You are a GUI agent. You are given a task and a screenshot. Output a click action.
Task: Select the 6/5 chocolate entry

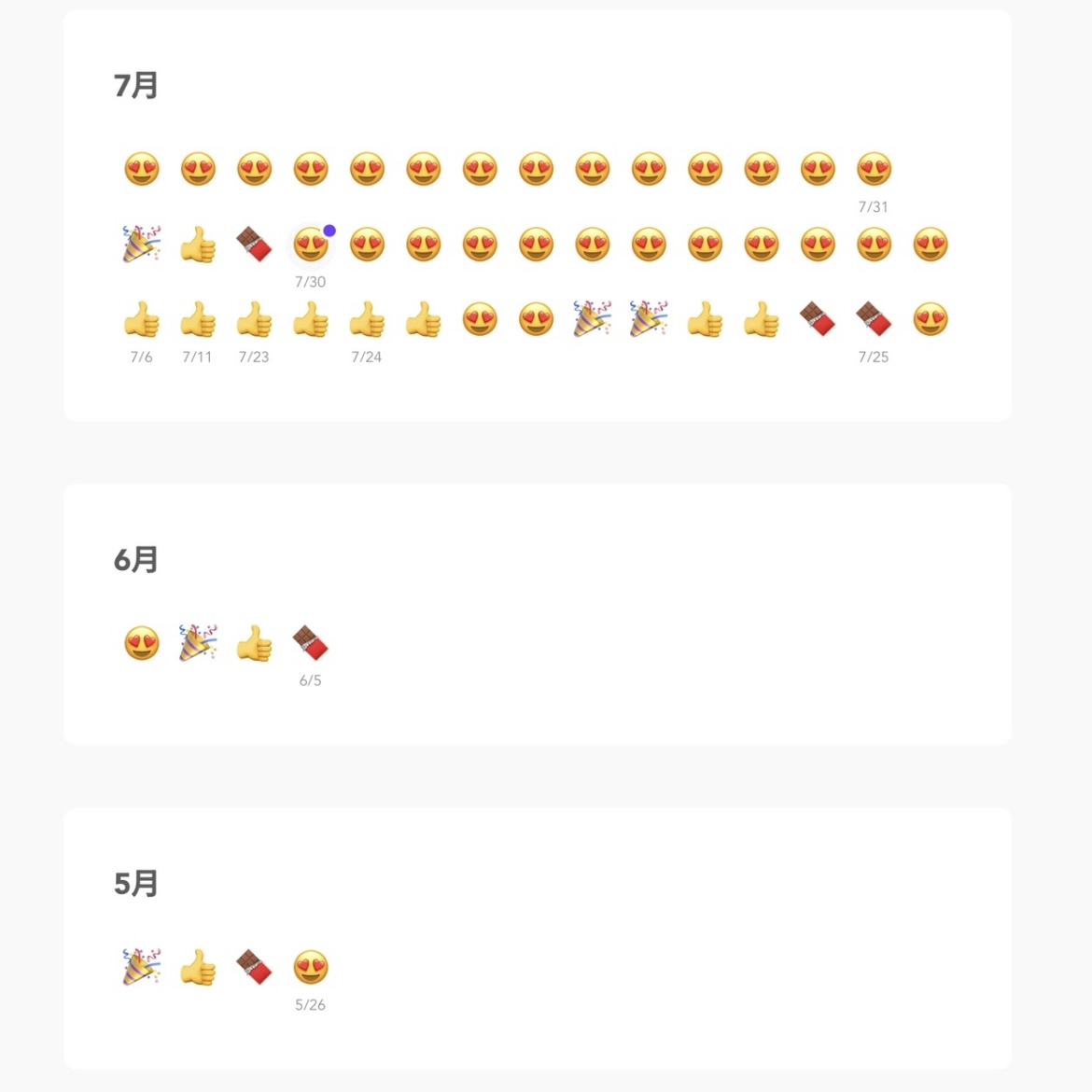point(310,644)
